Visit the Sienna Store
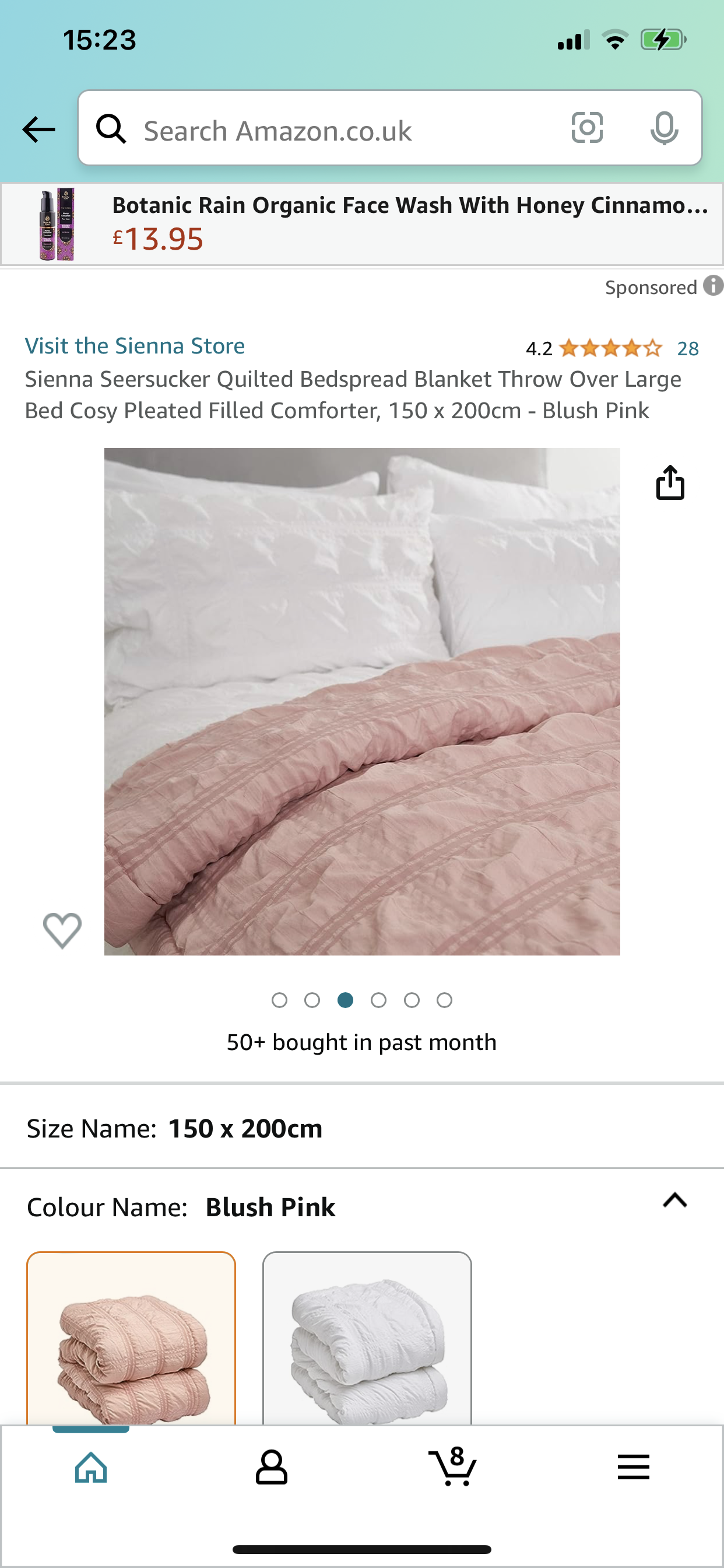This screenshot has height=1568, width=724. [x=135, y=346]
